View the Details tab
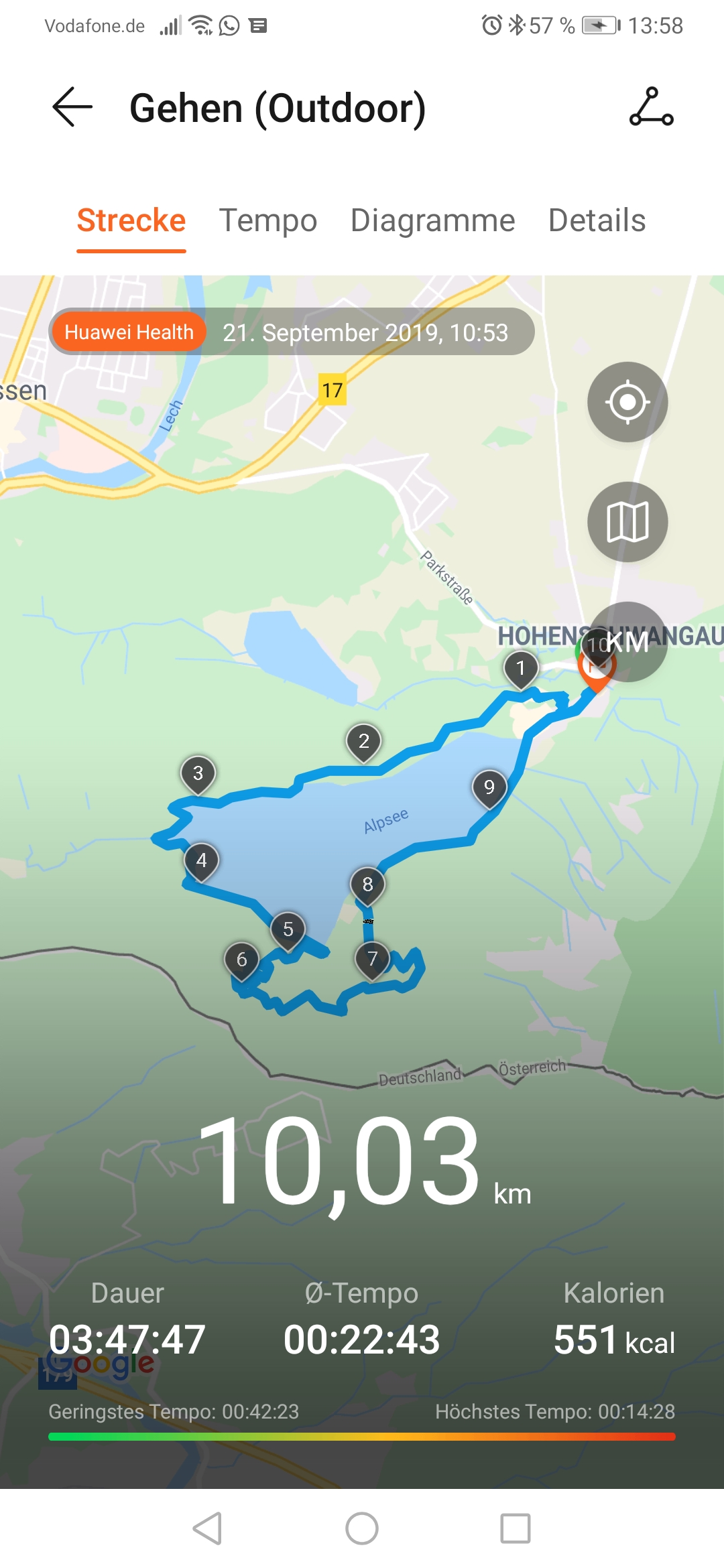724x1568 pixels. pos(597,220)
